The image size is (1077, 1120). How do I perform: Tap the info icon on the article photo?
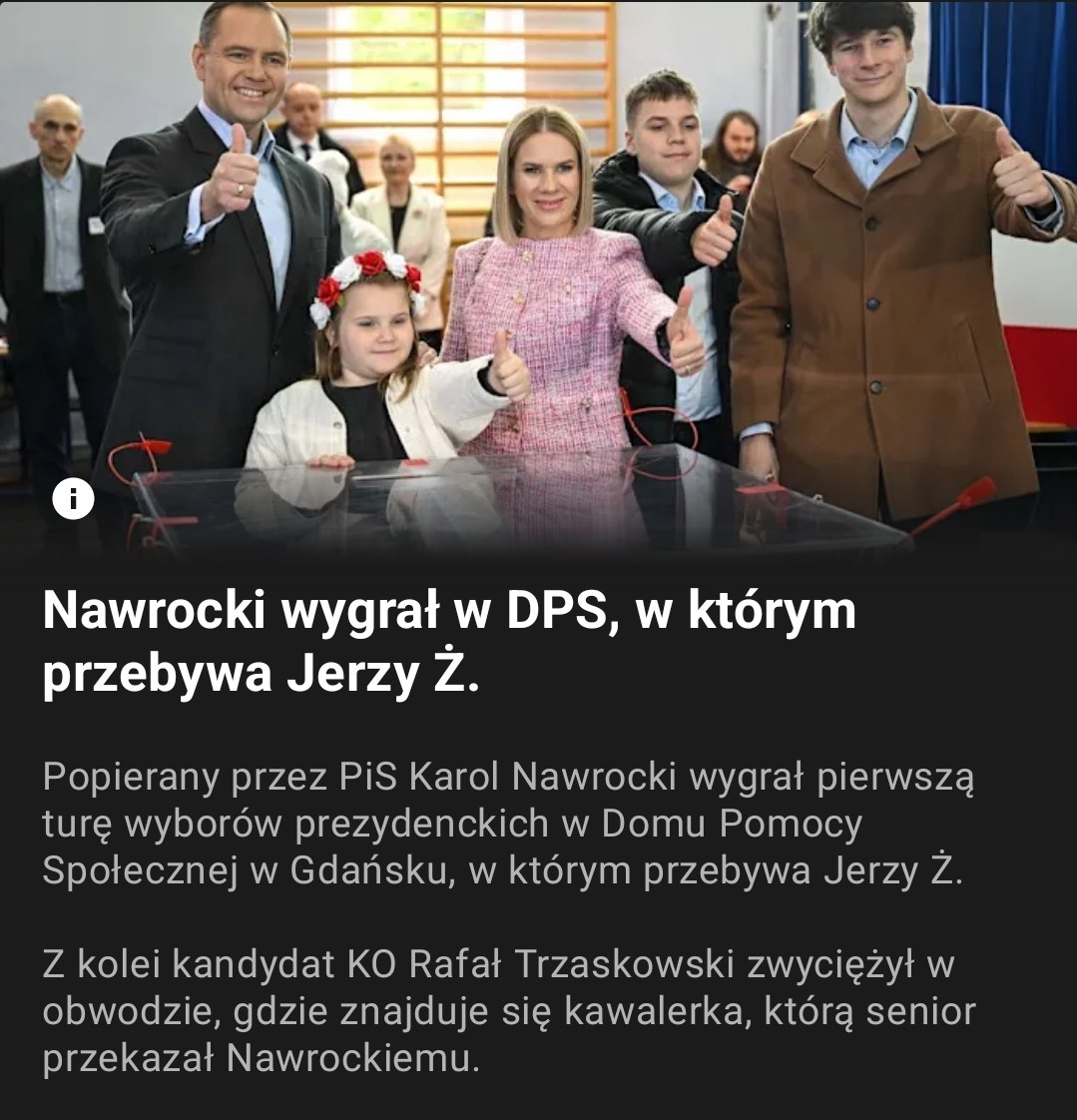click(73, 499)
